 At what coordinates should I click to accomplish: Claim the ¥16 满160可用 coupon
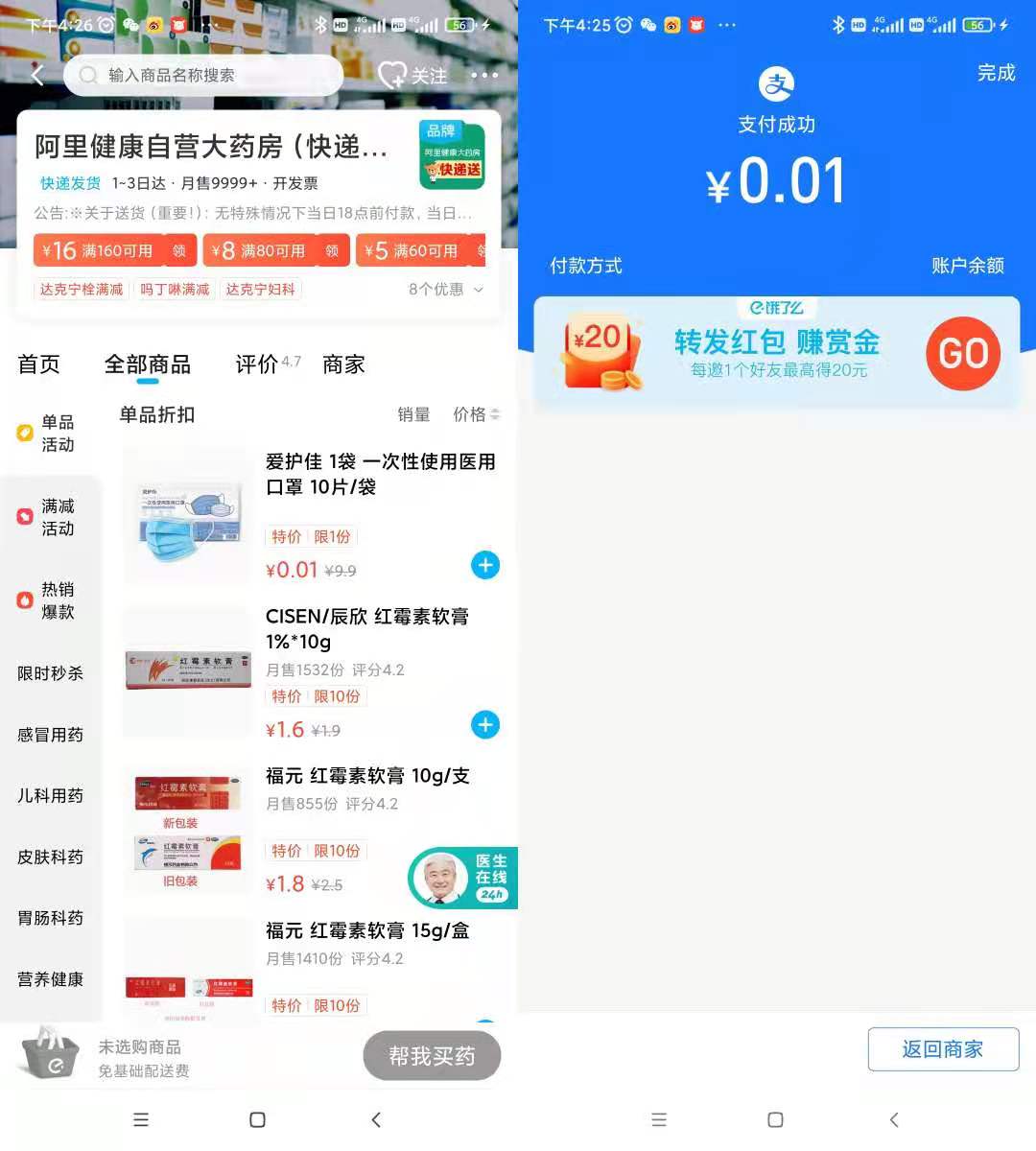[179, 250]
